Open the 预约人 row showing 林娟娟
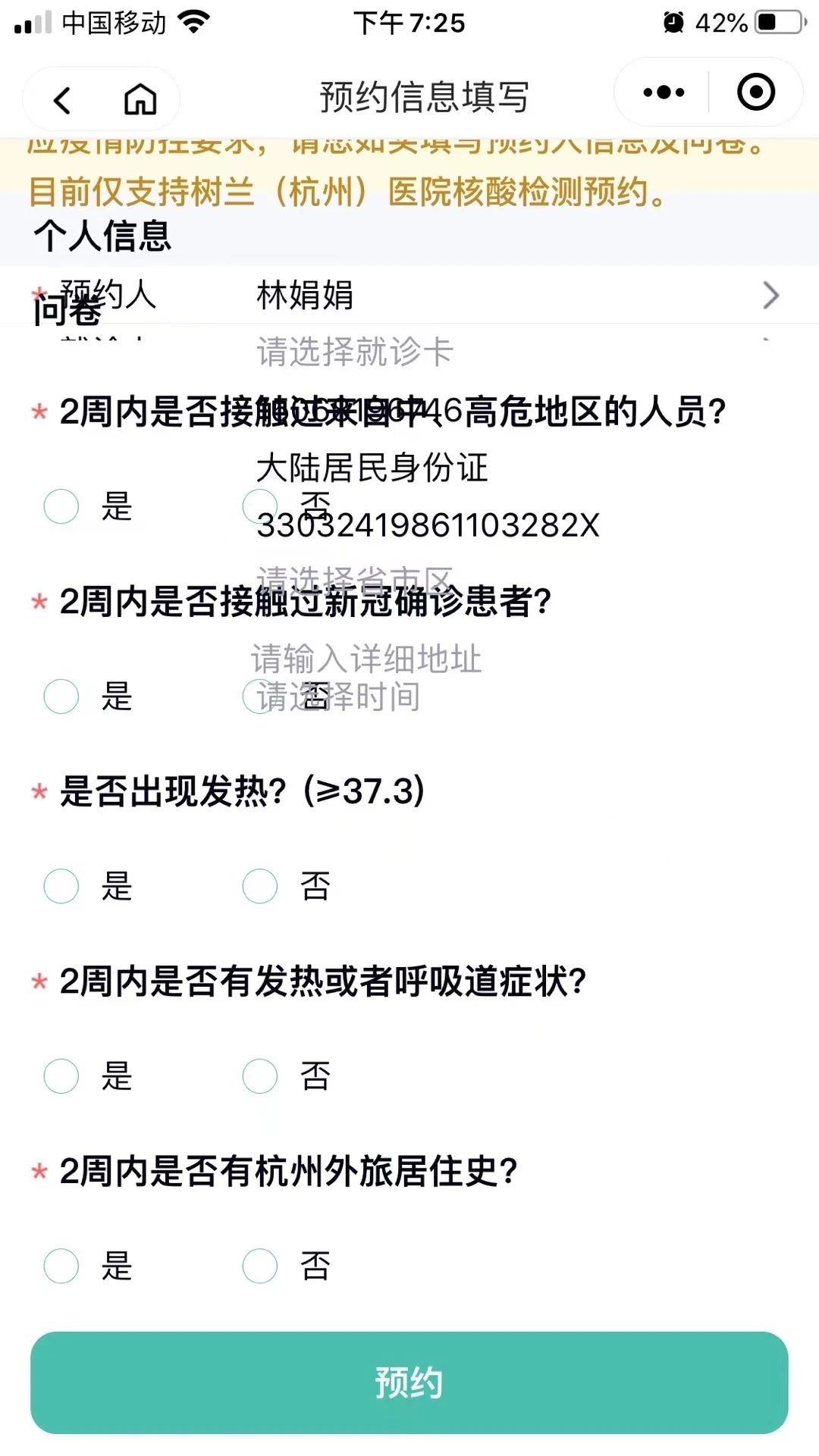Image resolution: width=819 pixels, height=1456 pixels. pos(409,295)
